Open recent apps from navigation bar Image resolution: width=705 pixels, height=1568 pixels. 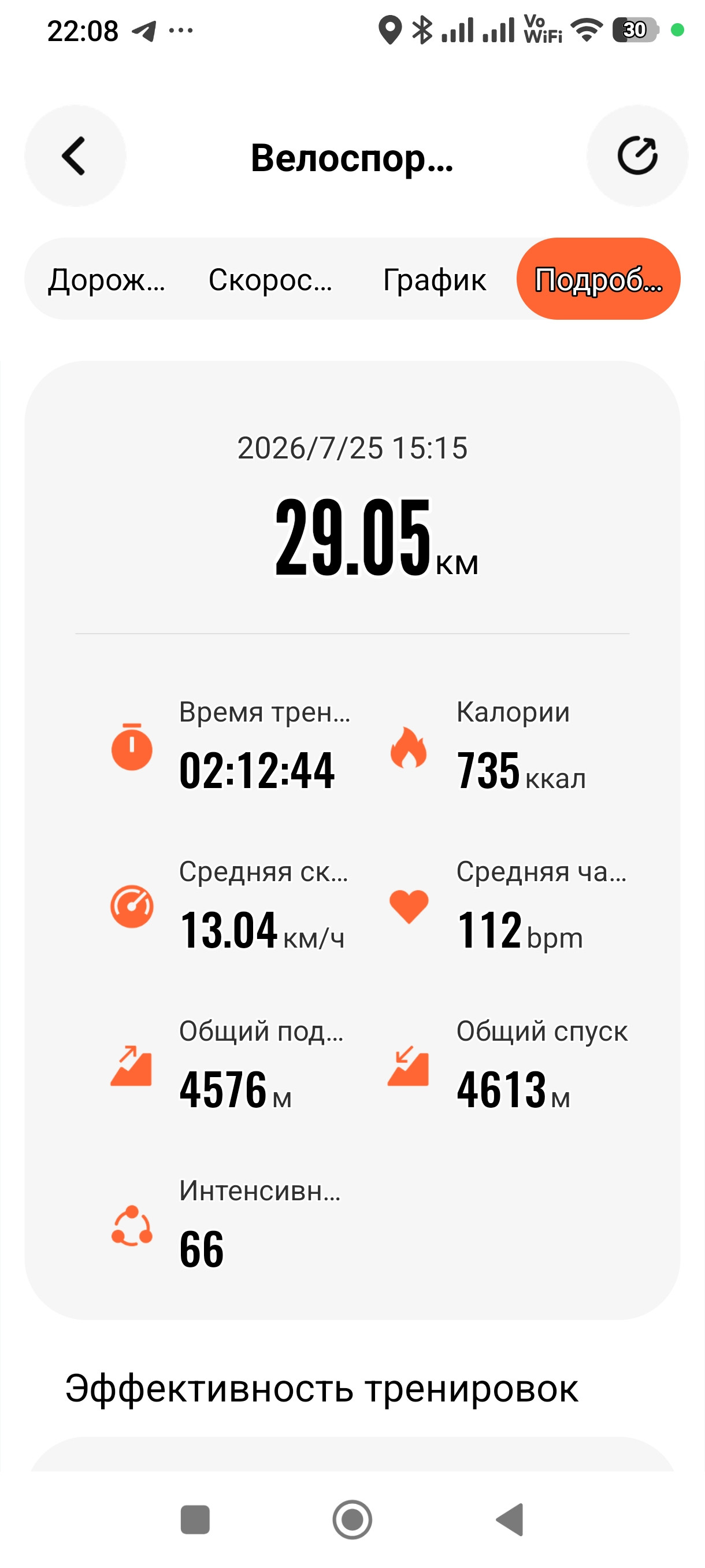[x=195, y=1520]
